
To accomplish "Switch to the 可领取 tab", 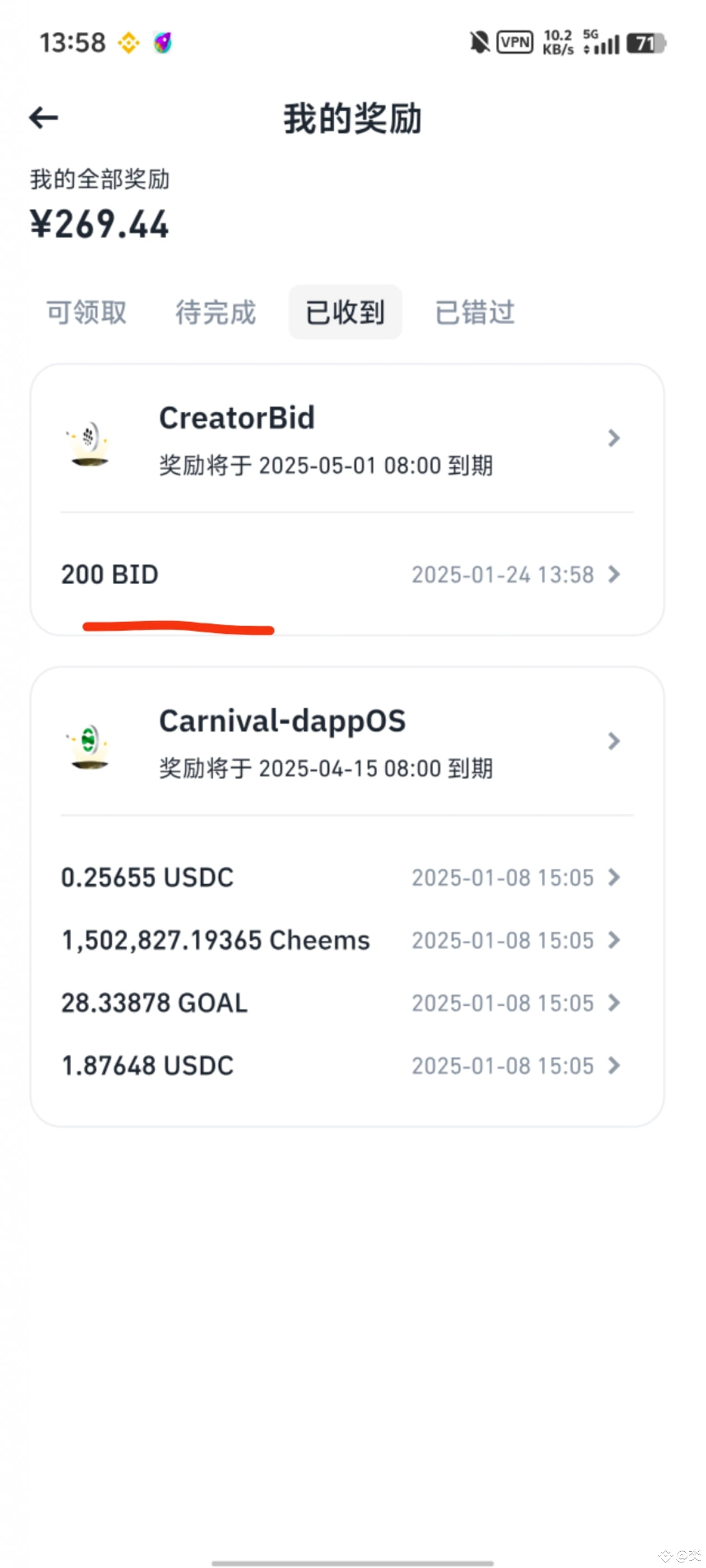I will (86, 312).
